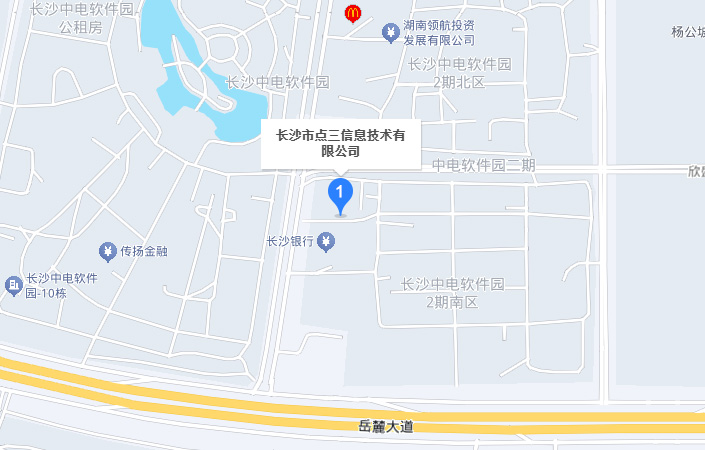Select the McDonald's map point
This screenshot has height=450, width=705.
click(x=352, y=13)
